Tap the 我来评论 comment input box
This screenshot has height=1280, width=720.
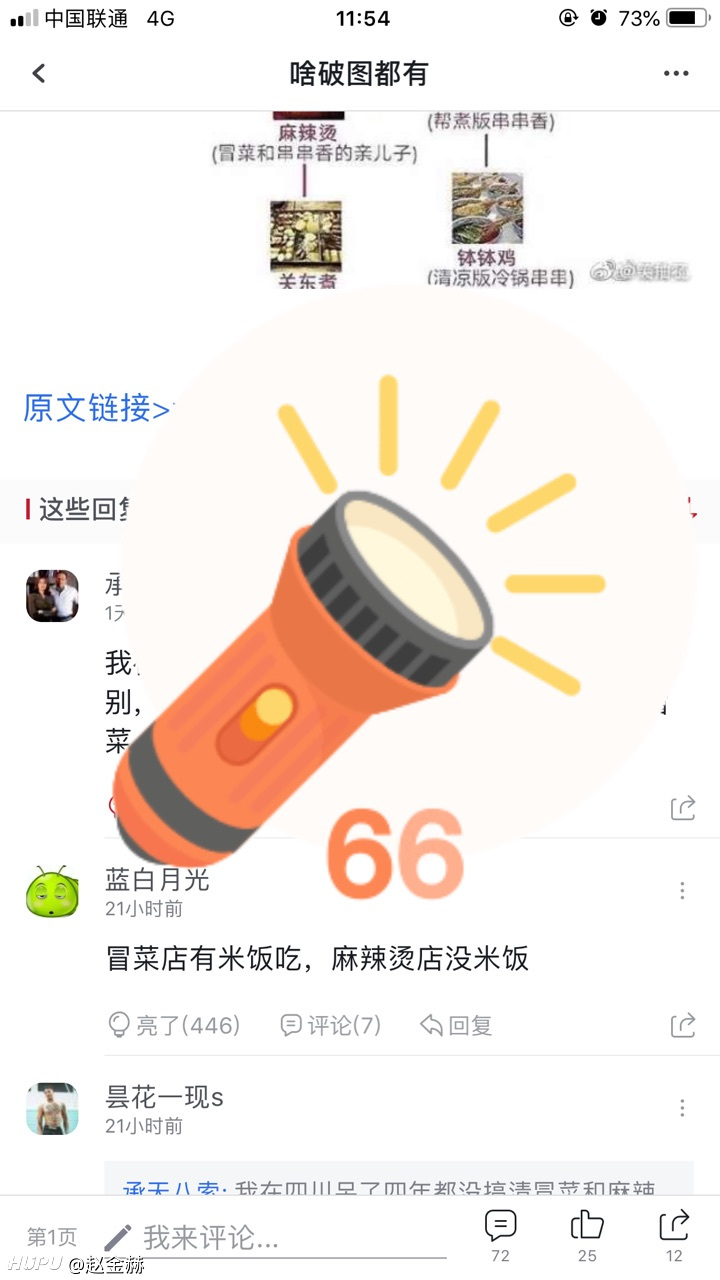pos(275,1238)
